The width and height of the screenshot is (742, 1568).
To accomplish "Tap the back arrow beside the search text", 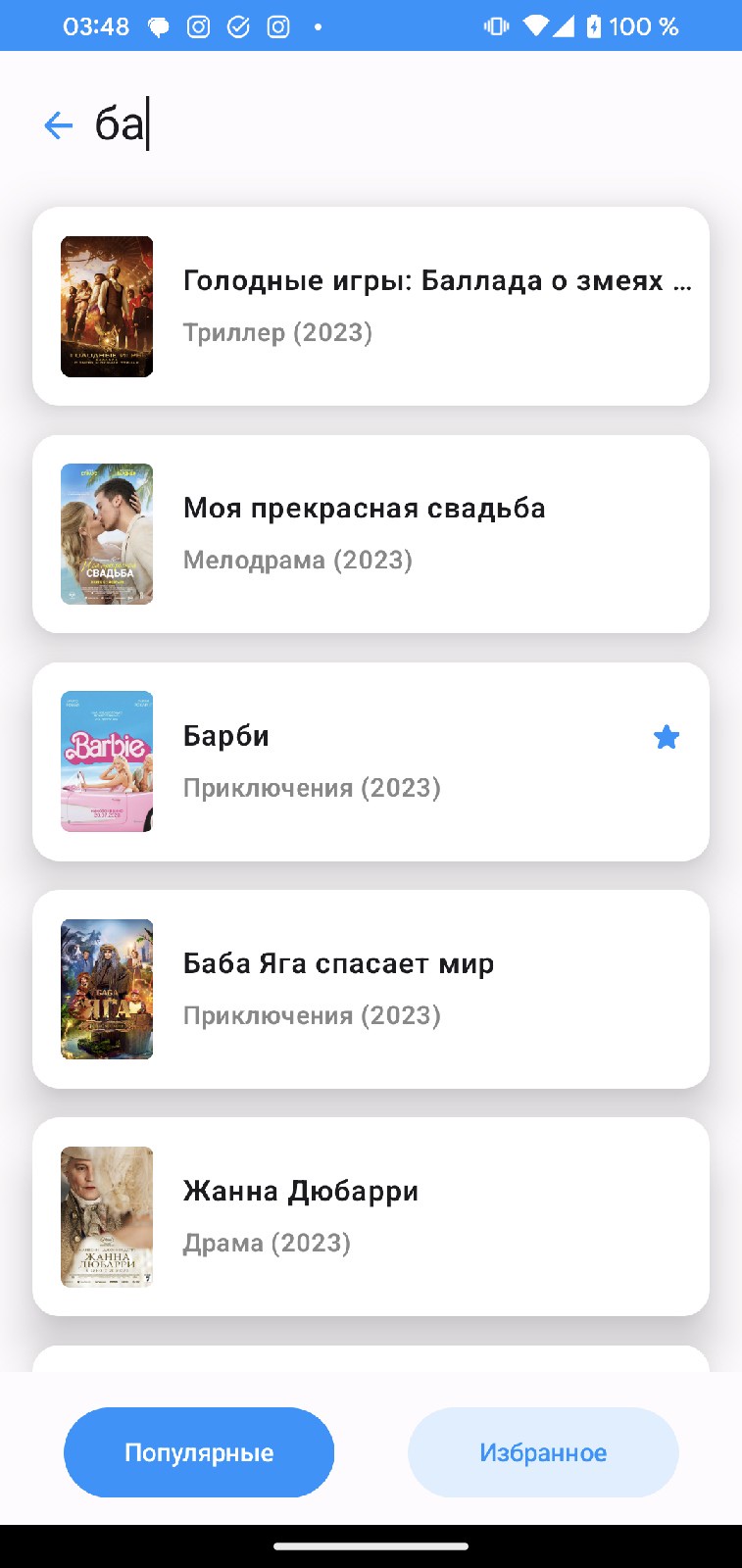I will point(59,125).
